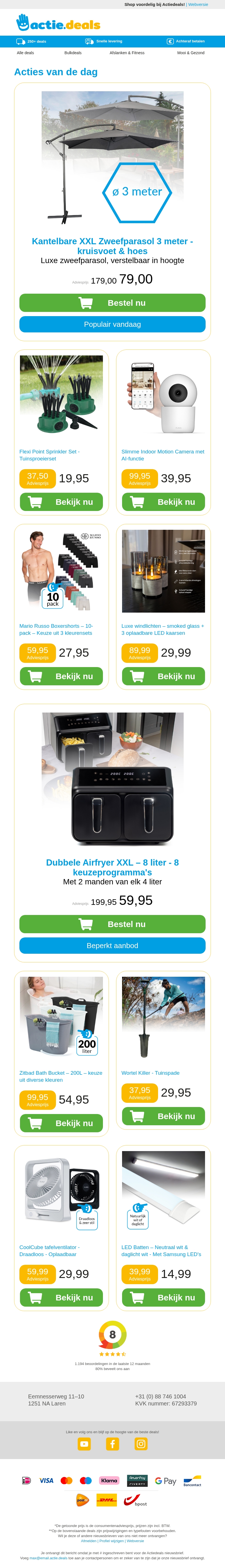
Task: View the LED Batten Samsung LED's deal
Action: pos(163,1297)
